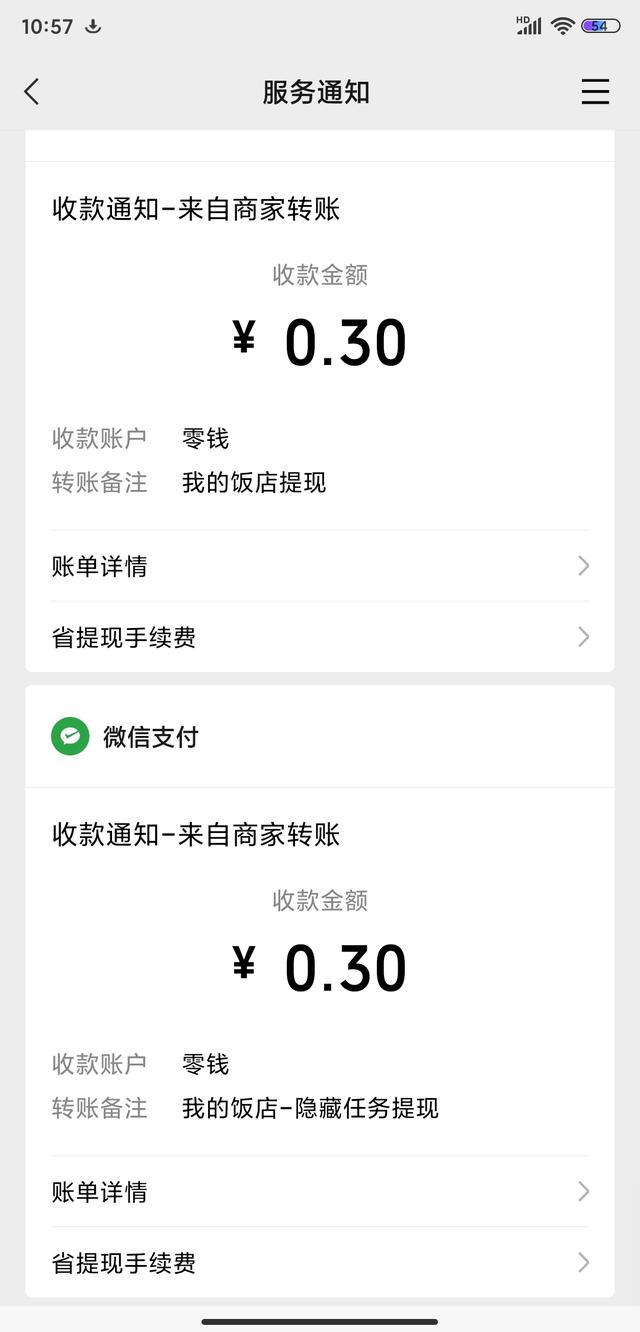This screenshot has height=1332, width=640.
Task: Tap 省提现手续费 under the 我的饭店提现 transfer
Action: [320, 637]
